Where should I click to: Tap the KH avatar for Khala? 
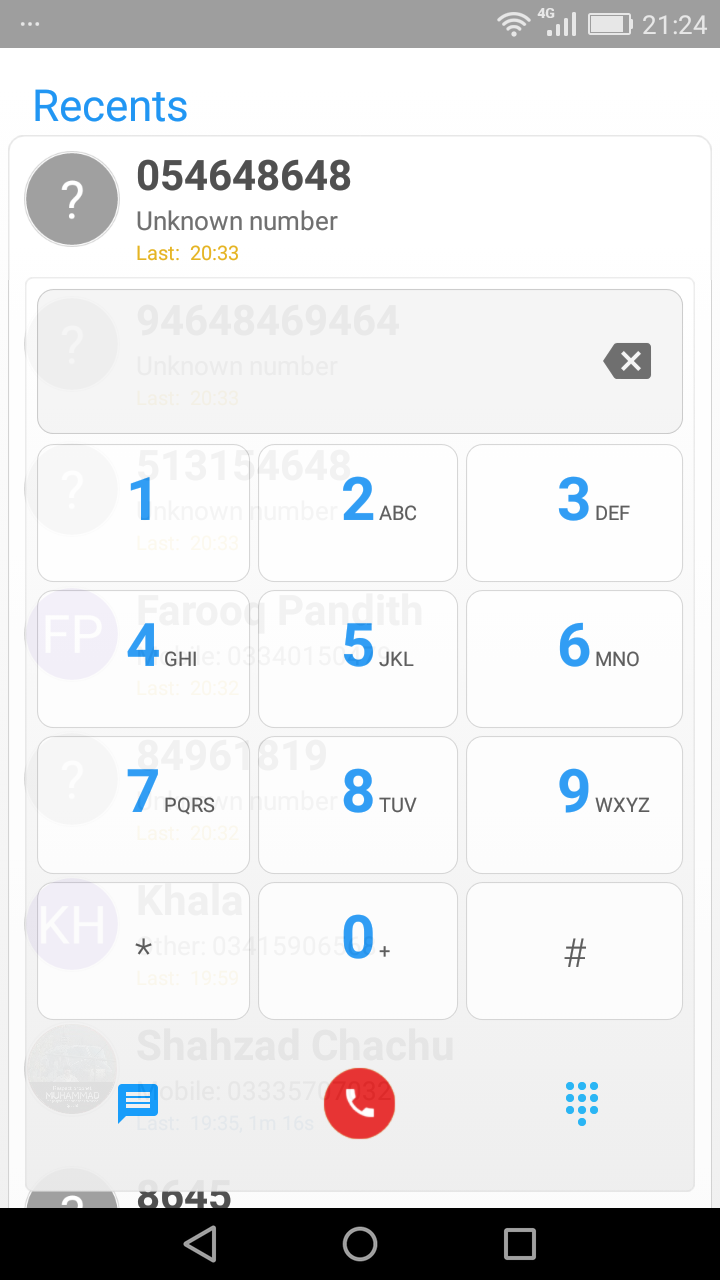[71, 923]
